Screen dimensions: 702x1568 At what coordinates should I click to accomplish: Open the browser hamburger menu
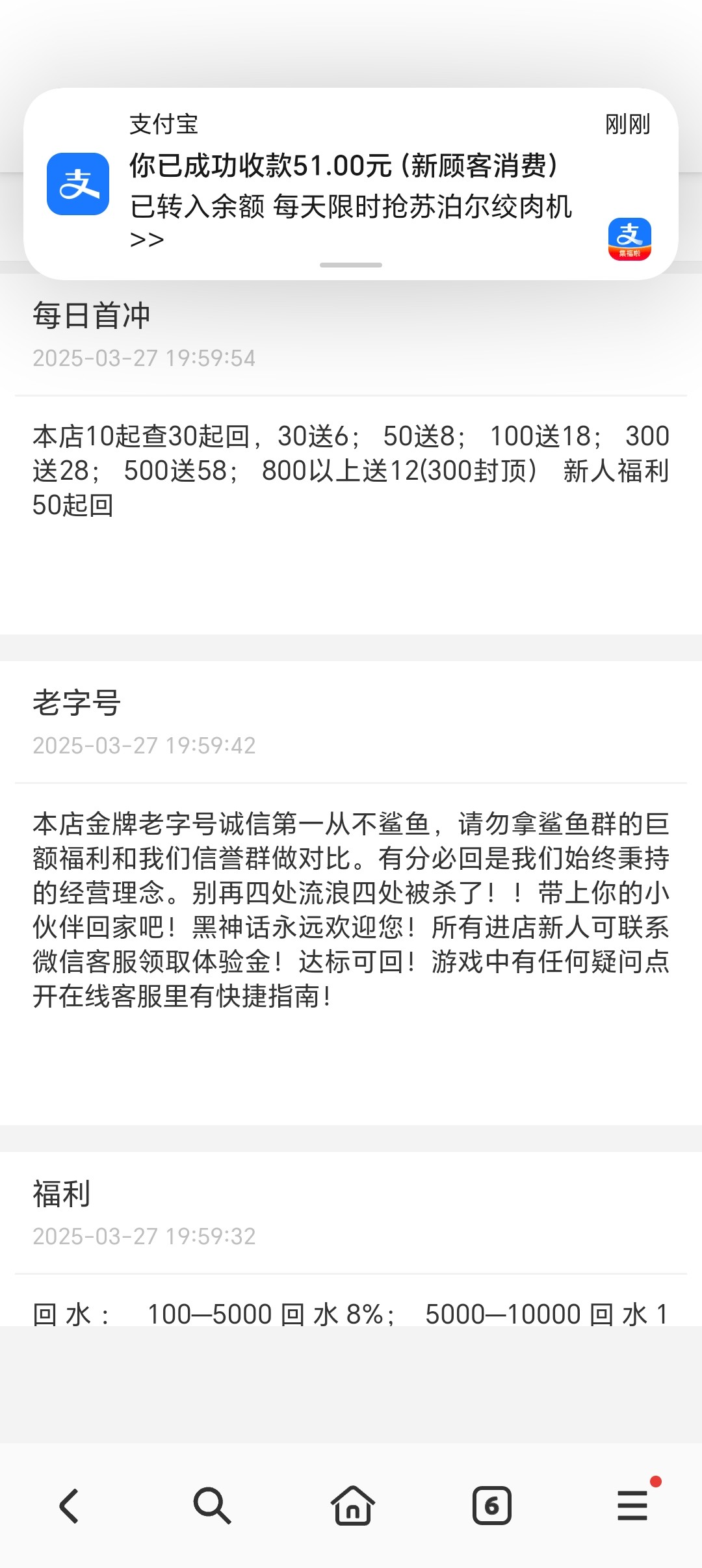632,1506
